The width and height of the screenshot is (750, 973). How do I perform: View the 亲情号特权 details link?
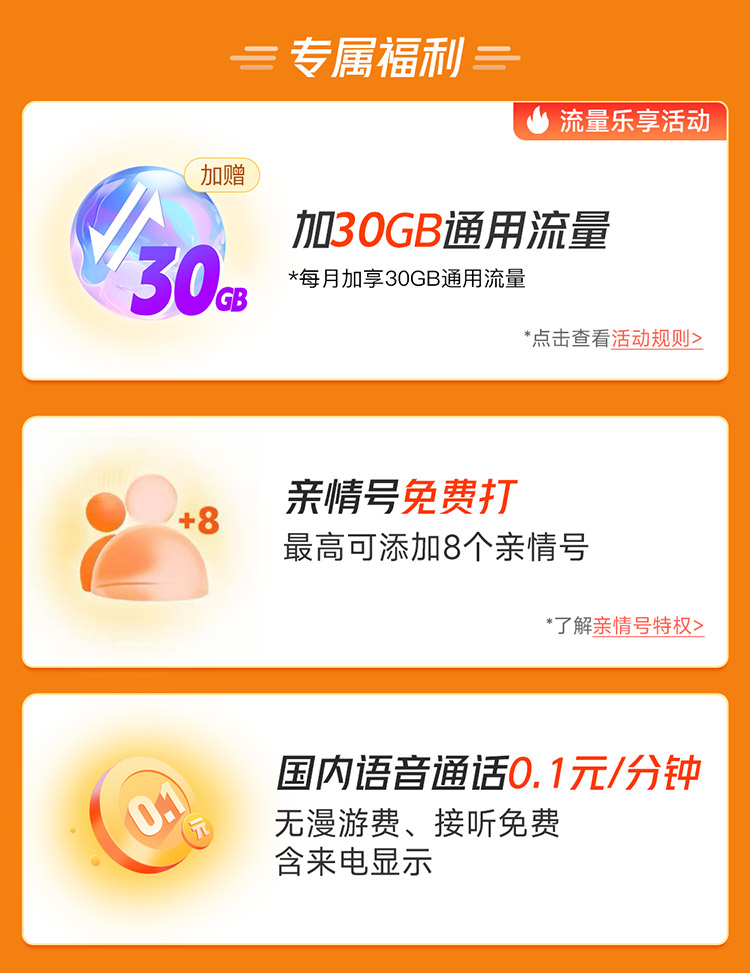point(648,626)
